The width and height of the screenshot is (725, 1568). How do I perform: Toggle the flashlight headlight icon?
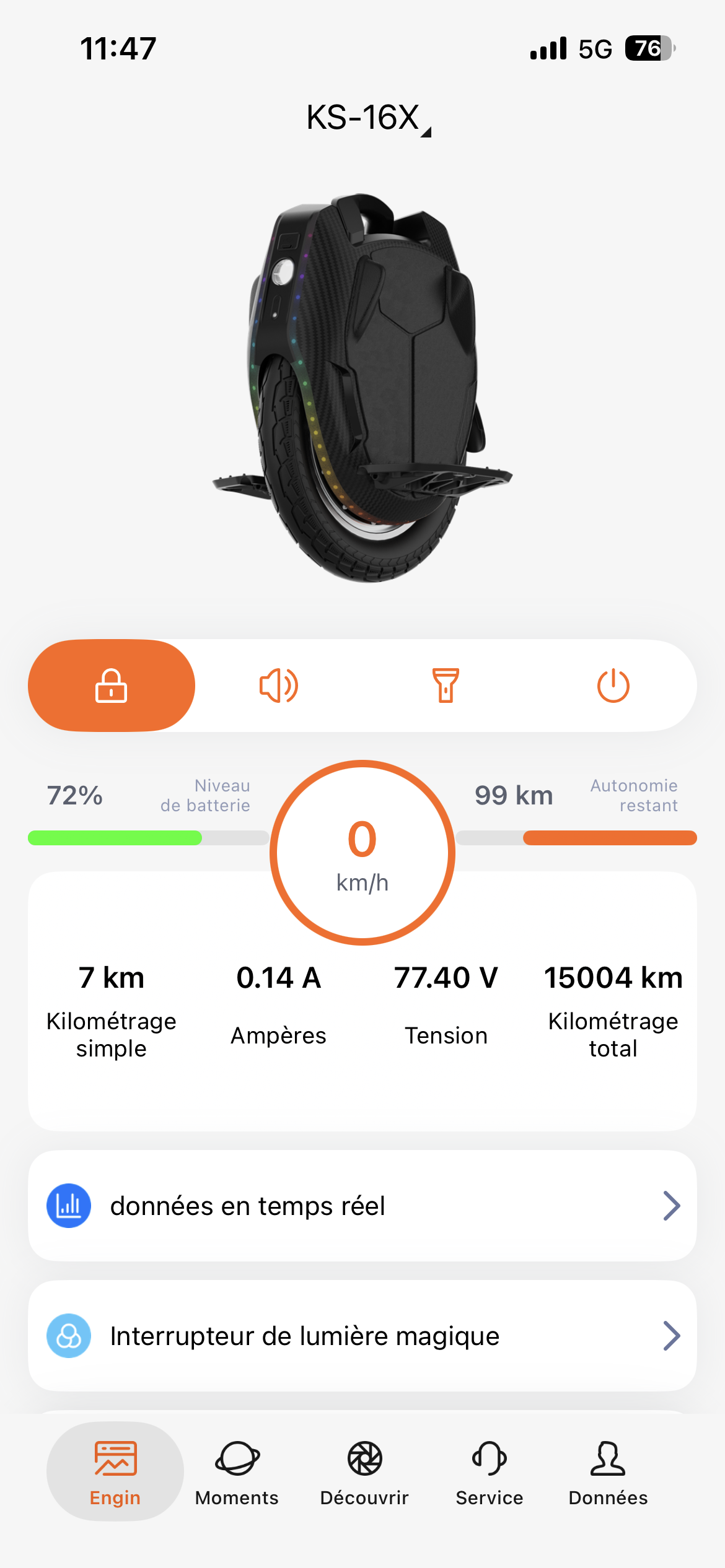[x=446, y=686]
